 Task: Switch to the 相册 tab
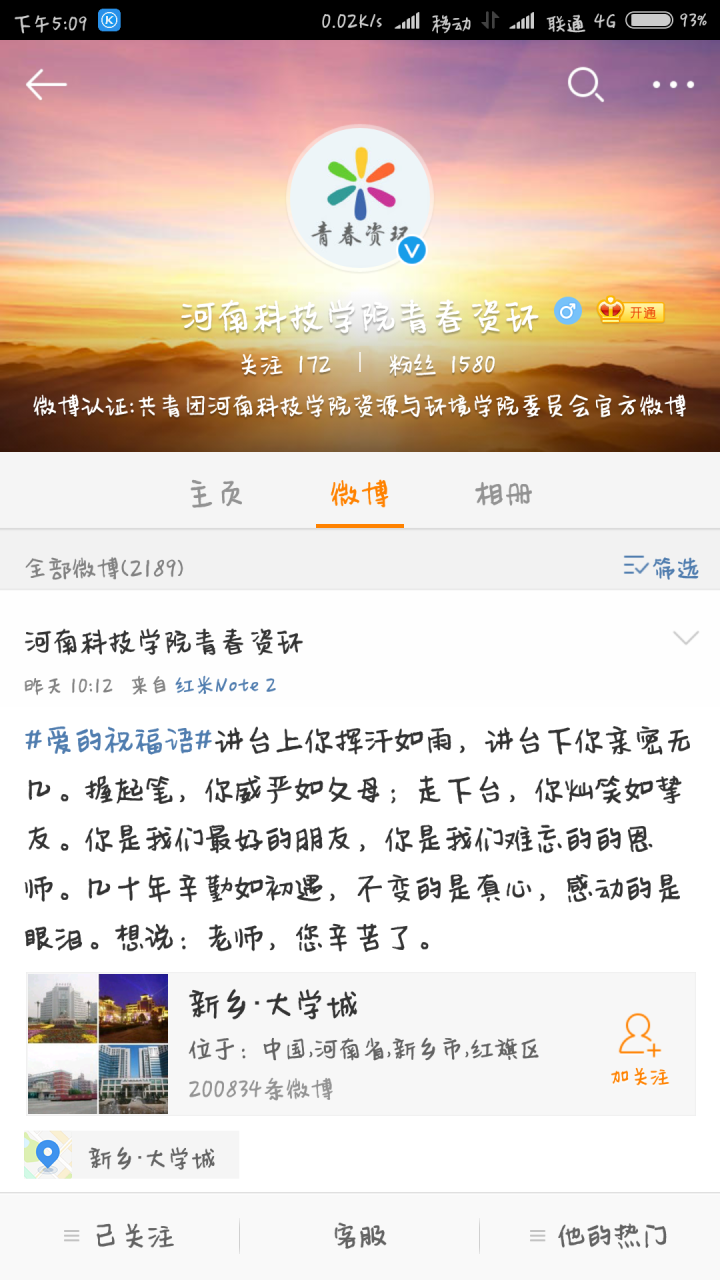(x=503, y=493)
